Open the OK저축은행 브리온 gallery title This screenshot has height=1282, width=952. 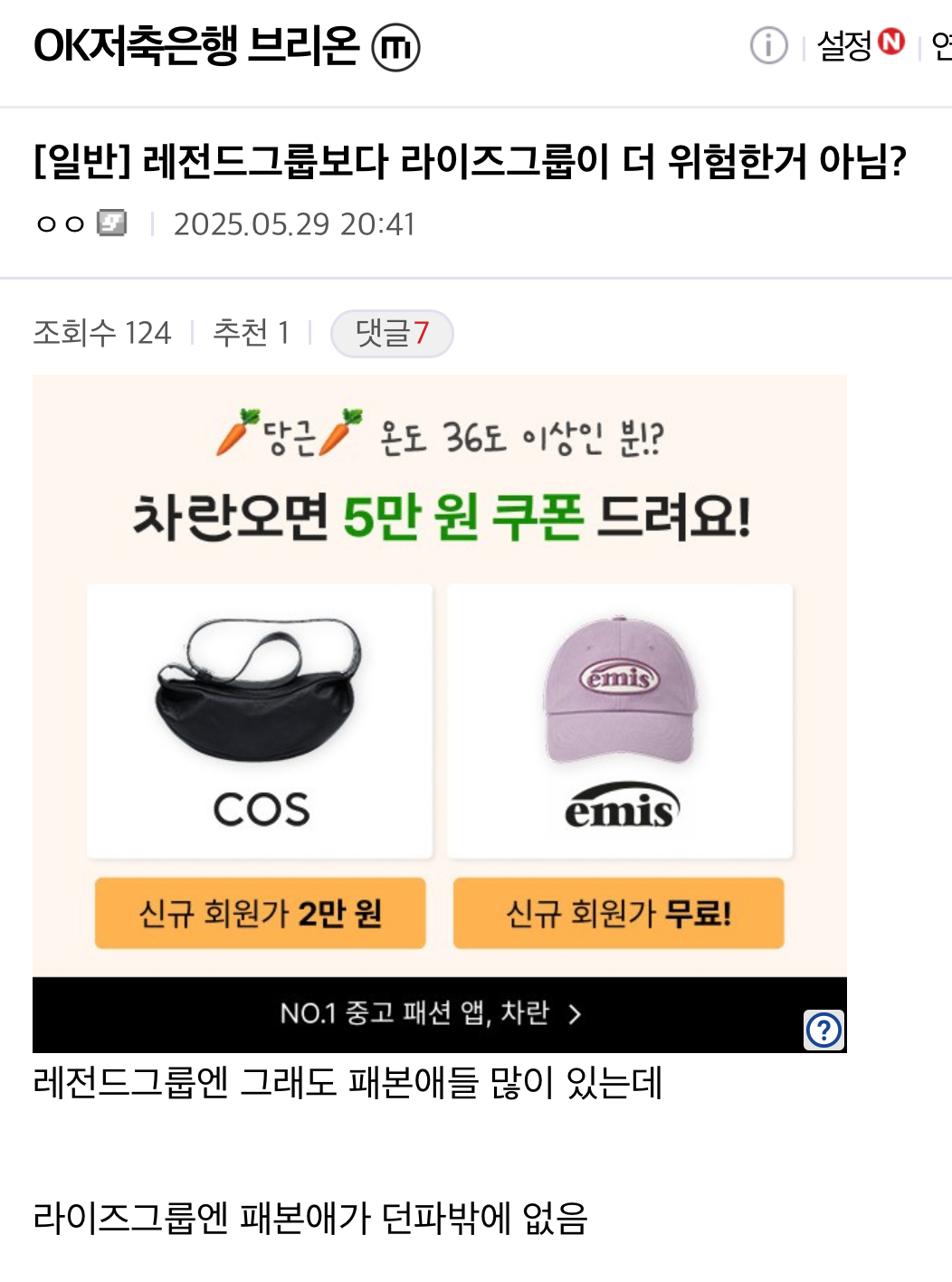coord(196,46)
